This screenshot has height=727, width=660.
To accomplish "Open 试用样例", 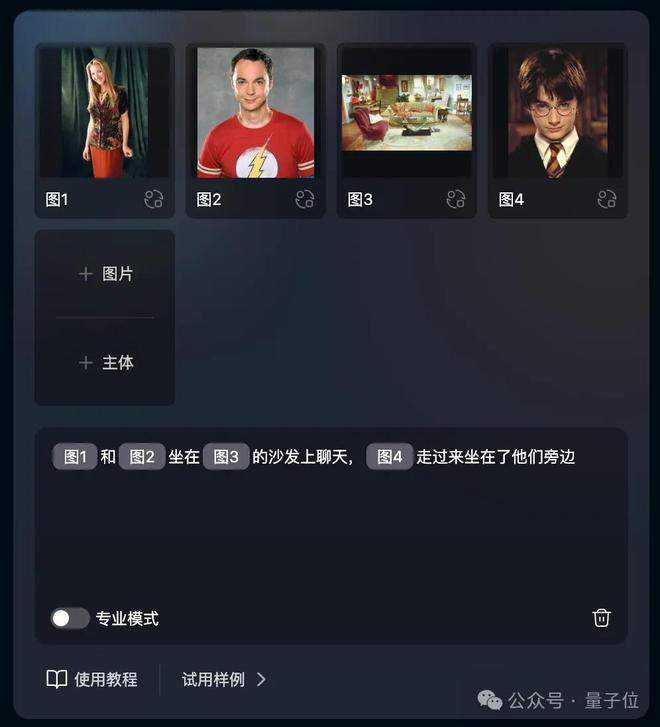I will pos(224,679).
